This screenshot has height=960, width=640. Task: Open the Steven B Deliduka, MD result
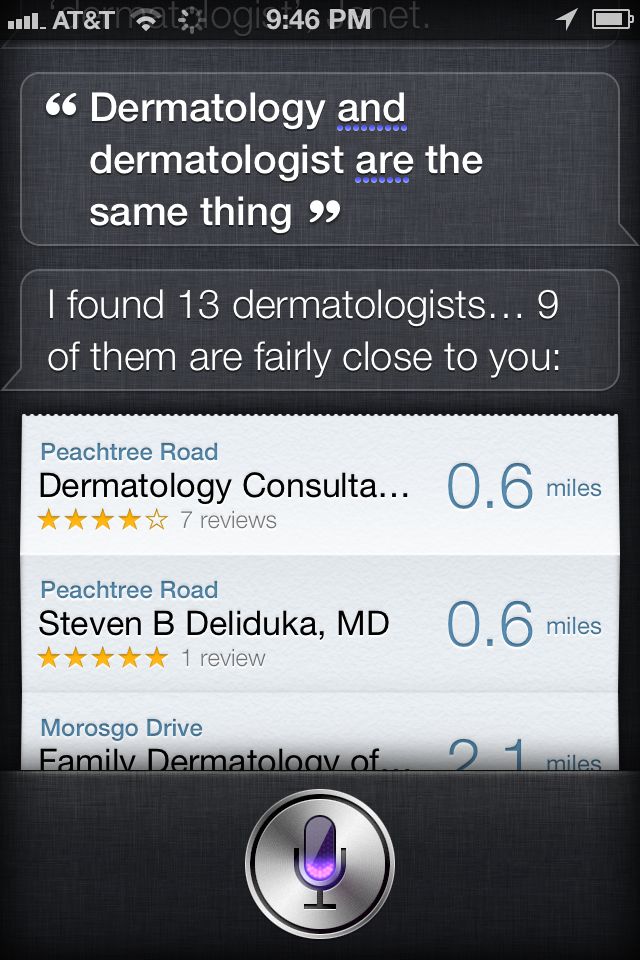point(320,625)
